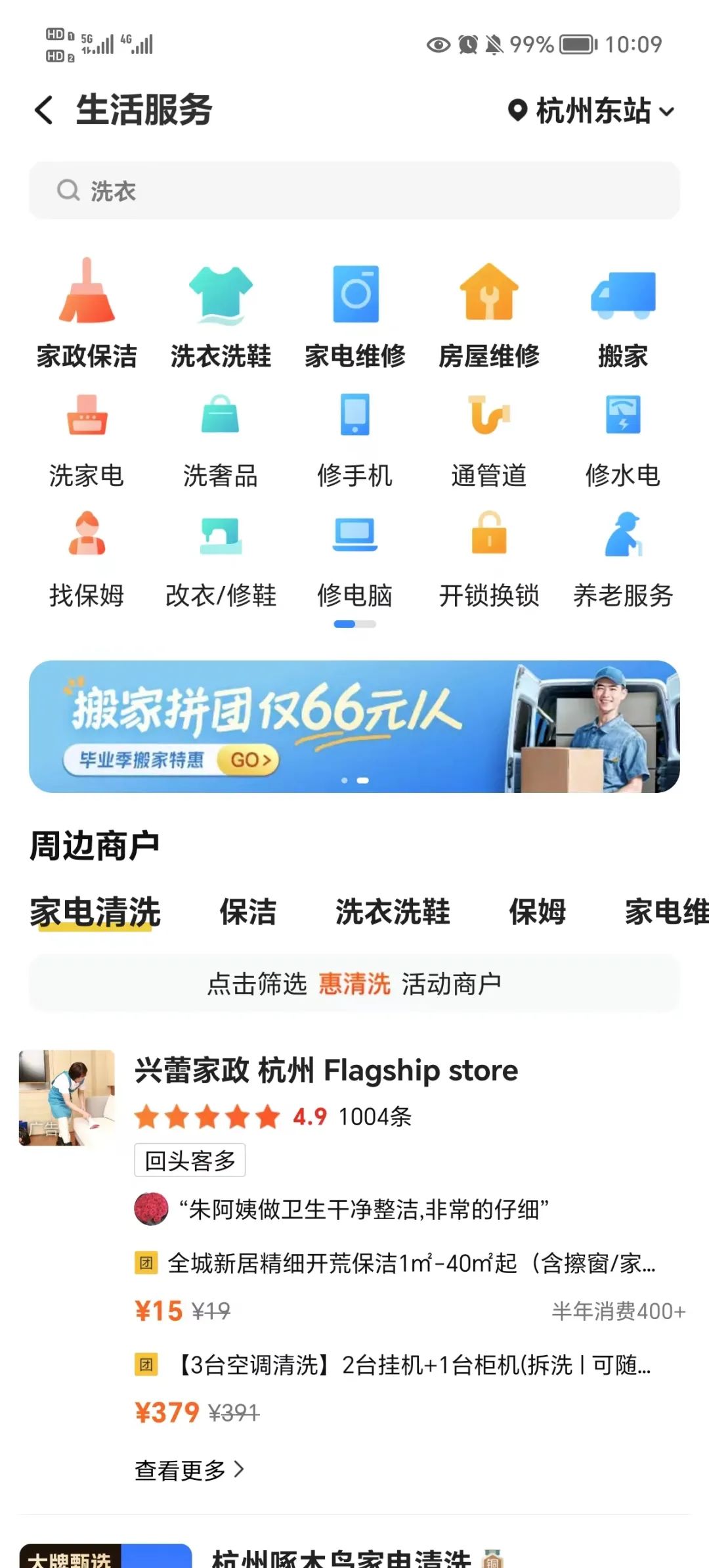Go back from 生活服务 page
The width and height of the screenshot is (709, 1568).
click(45, 110)
